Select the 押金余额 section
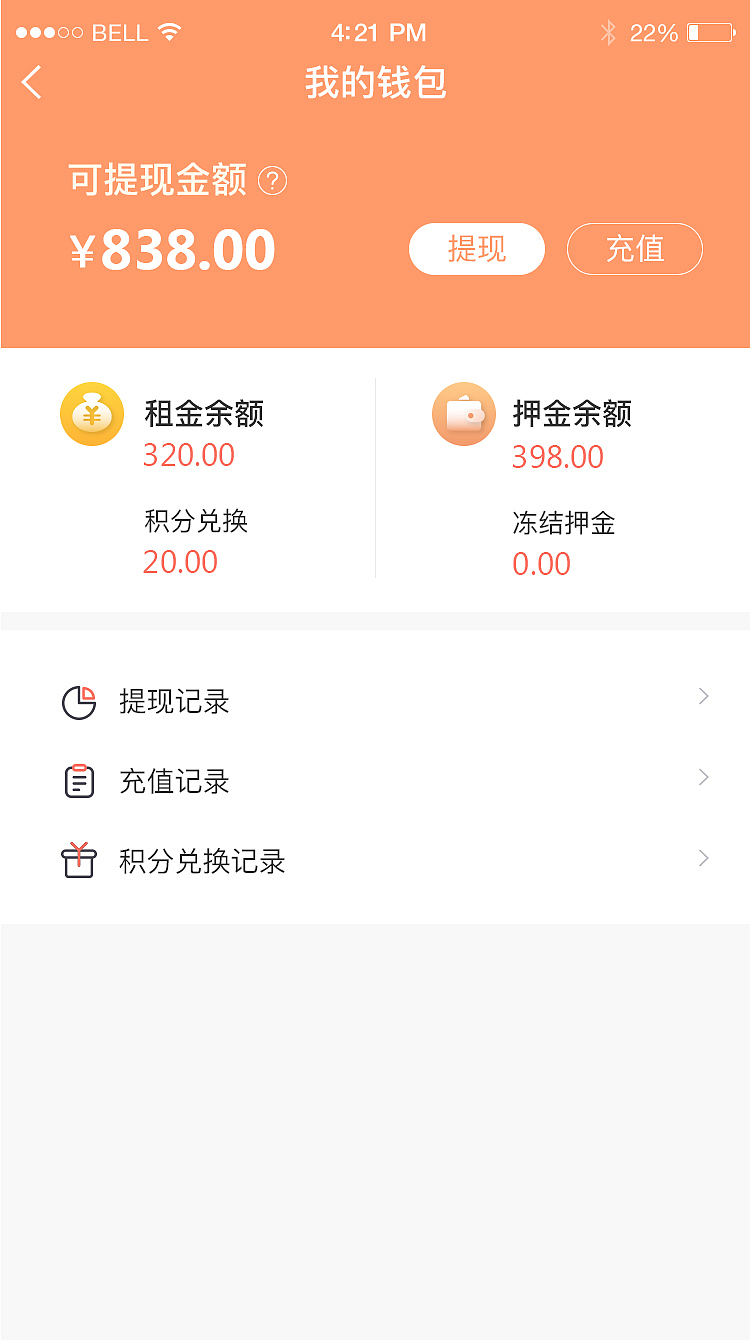 (x=570, y=414)
